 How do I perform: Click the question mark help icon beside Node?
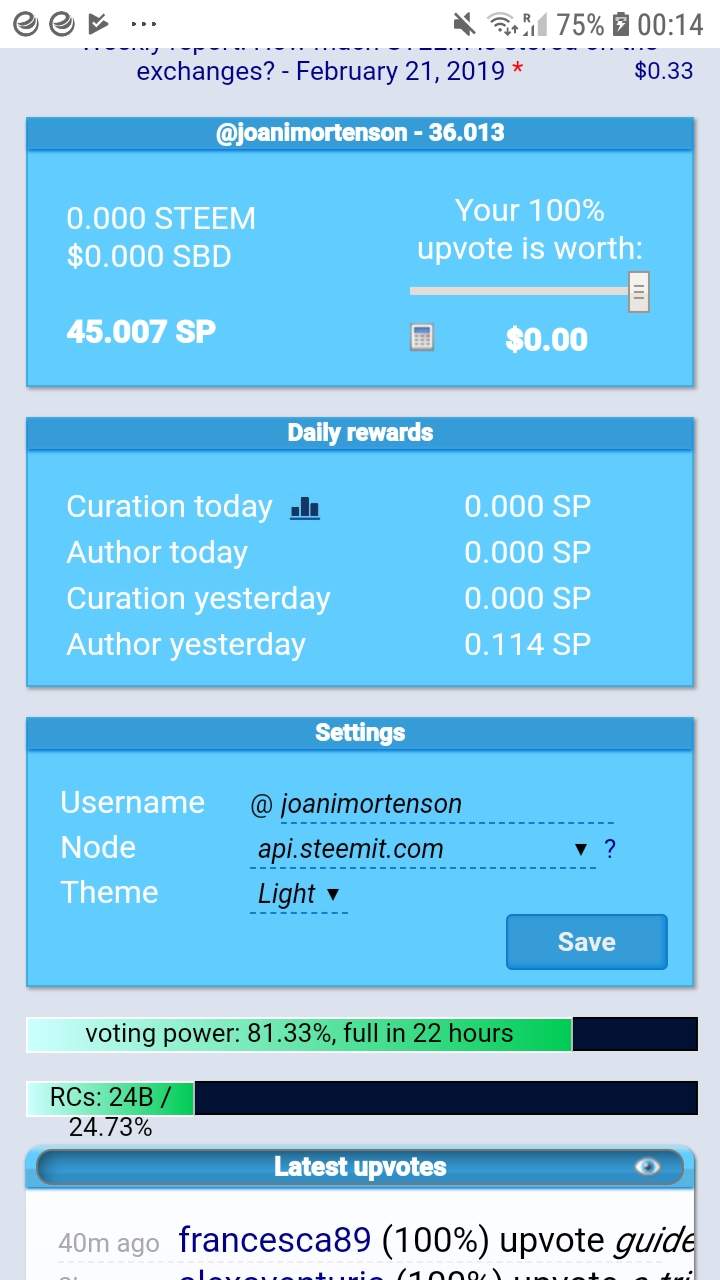(610, 847)
